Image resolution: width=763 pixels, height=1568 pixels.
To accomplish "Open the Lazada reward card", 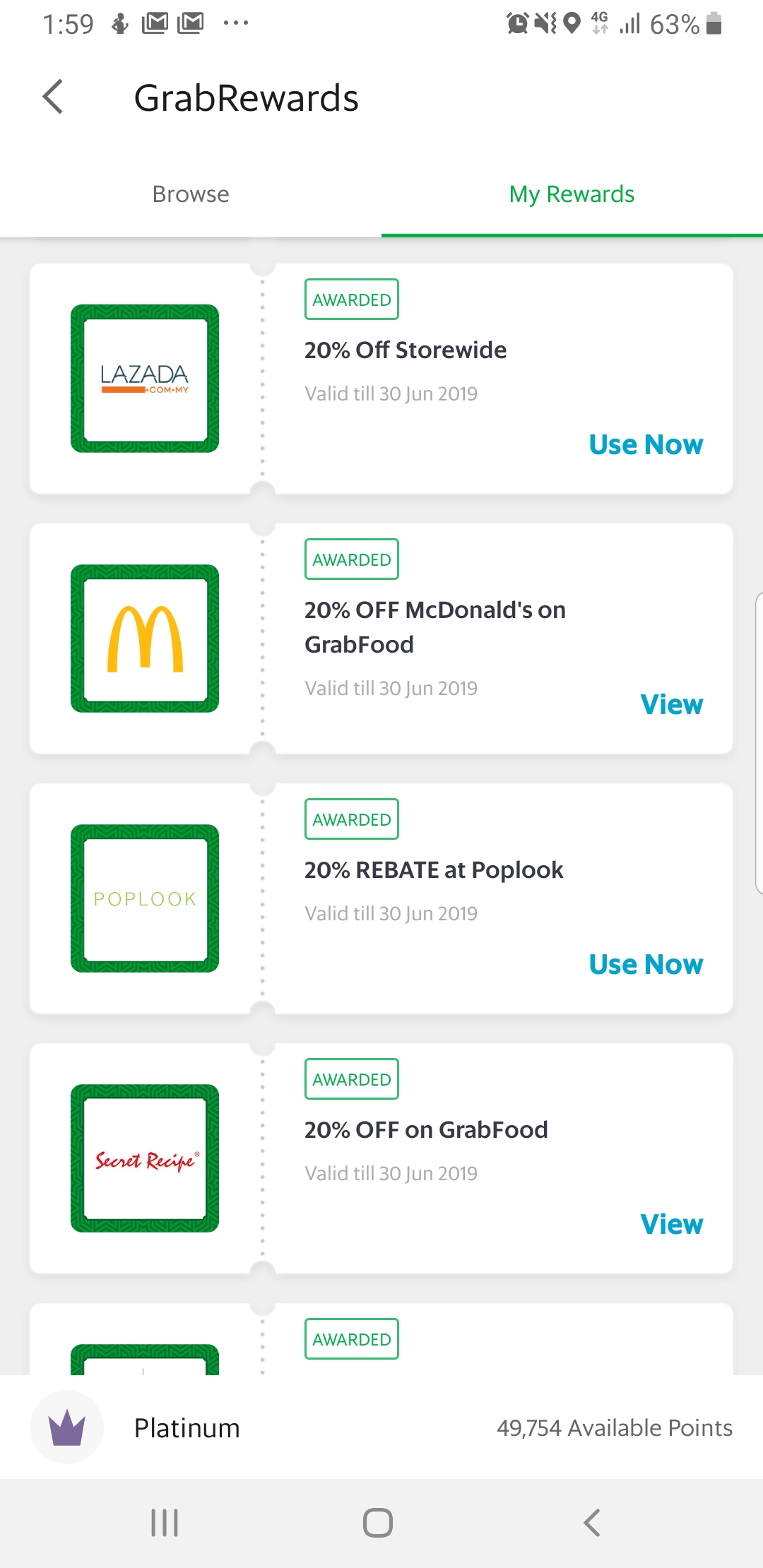I will point(381,379).
